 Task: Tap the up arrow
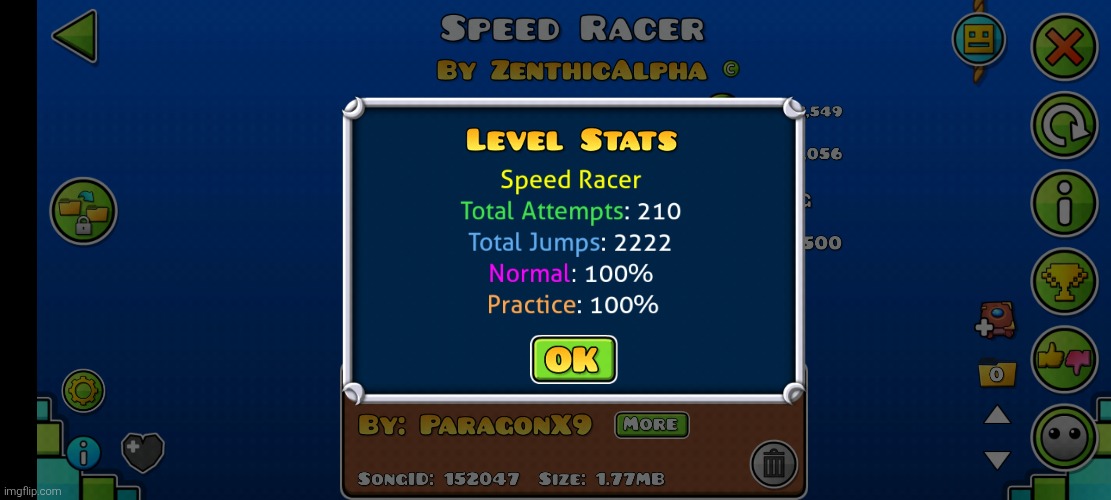[997, 415]
